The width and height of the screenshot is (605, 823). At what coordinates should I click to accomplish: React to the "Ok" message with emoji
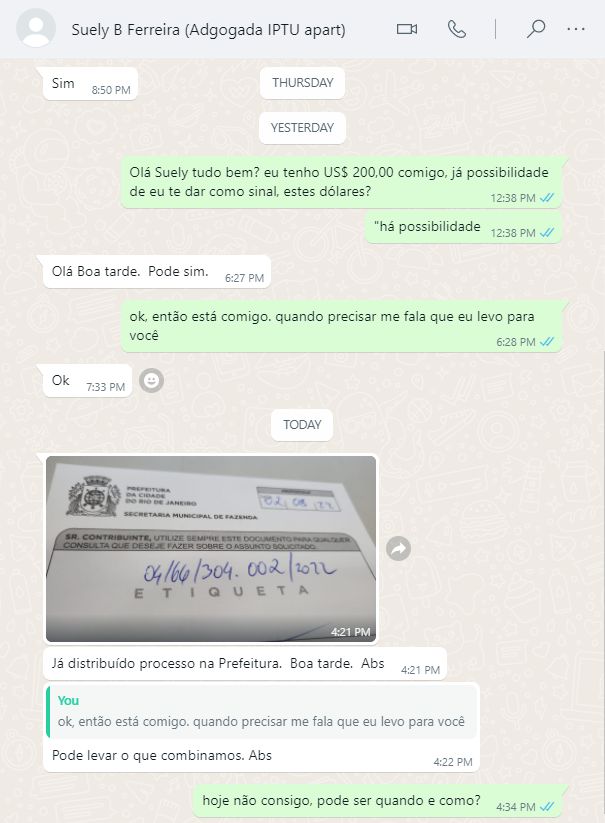pyautogui.click(x=151, y=381)
